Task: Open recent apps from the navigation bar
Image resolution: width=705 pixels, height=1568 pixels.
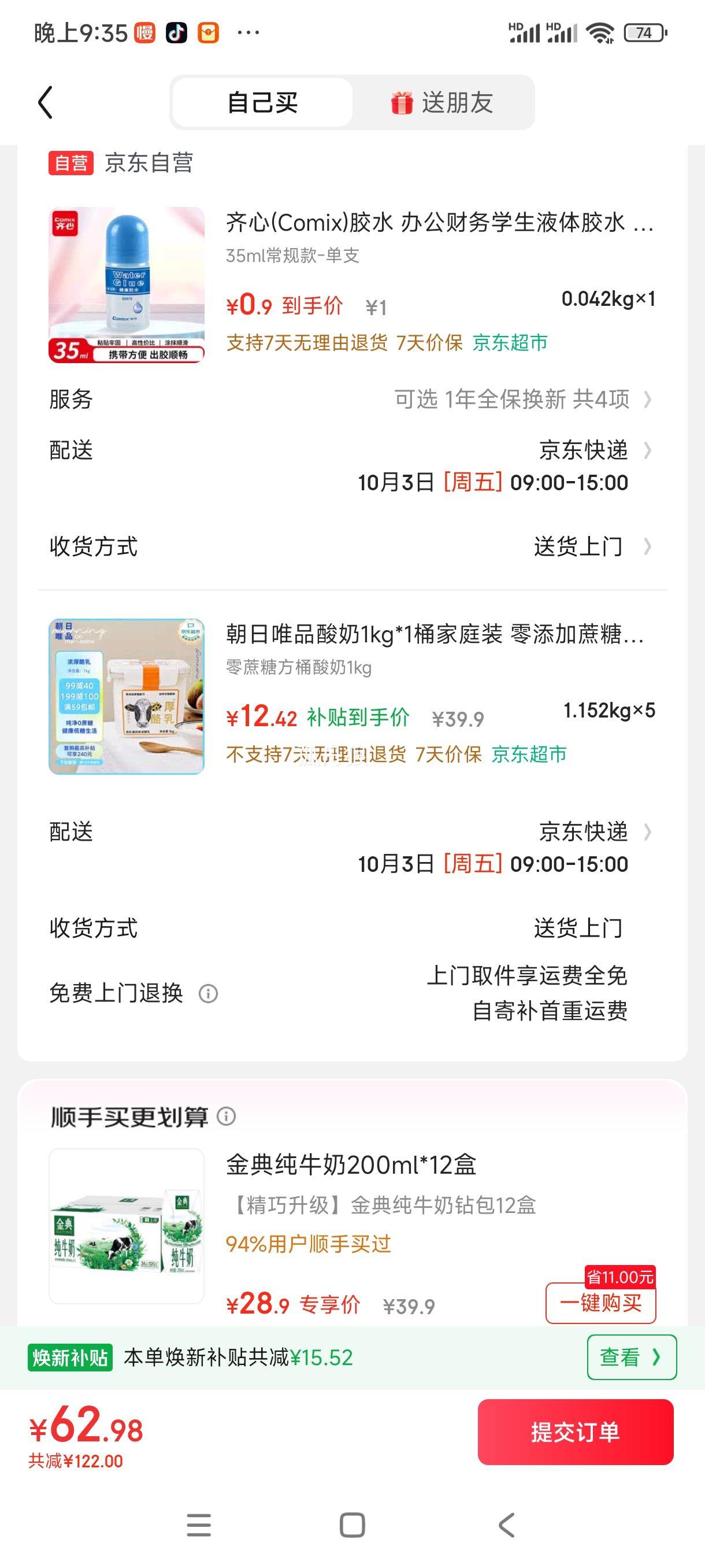Action: 198,1525
